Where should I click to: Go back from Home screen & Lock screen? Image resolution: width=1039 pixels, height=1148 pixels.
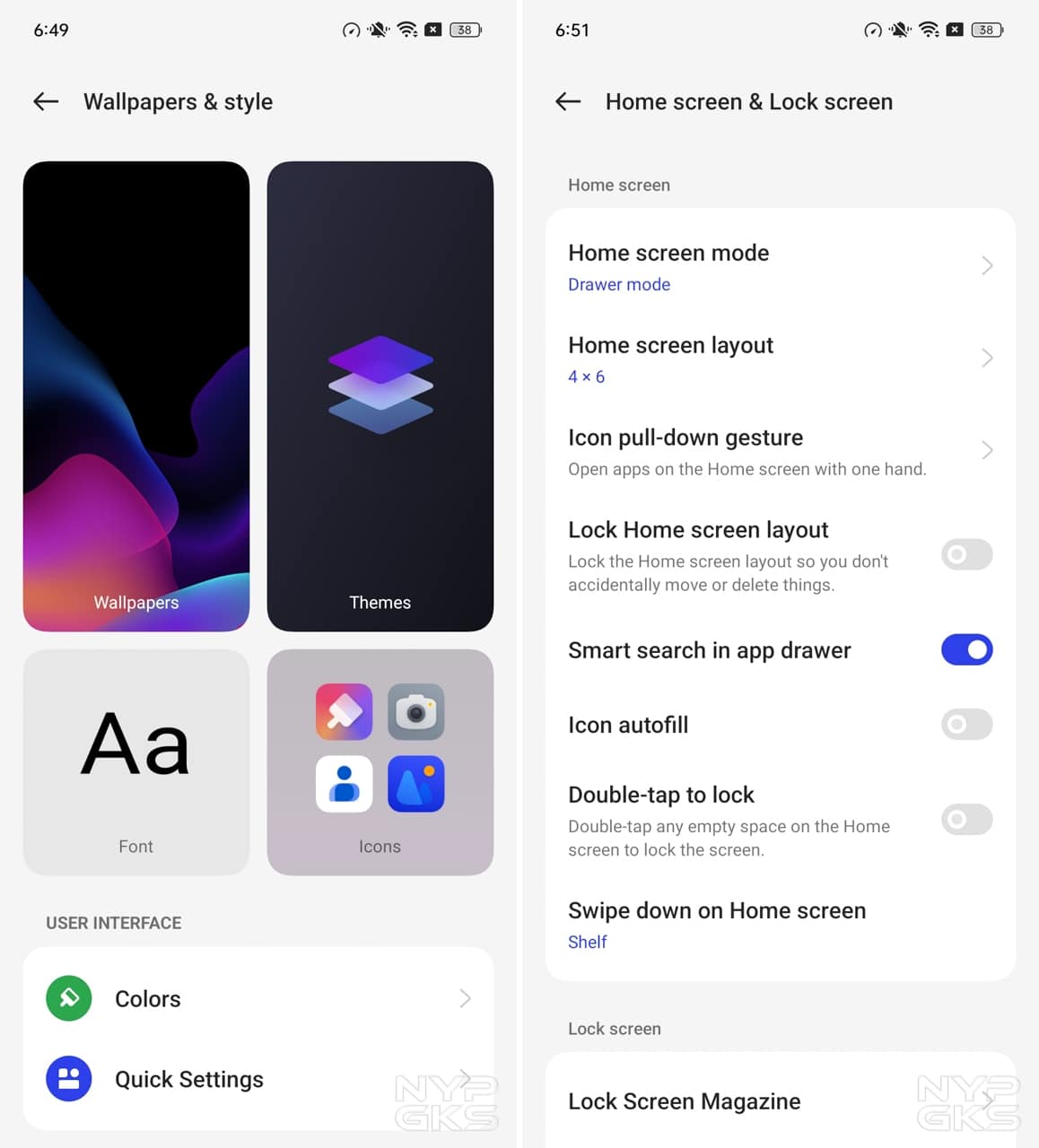(568, 102)
